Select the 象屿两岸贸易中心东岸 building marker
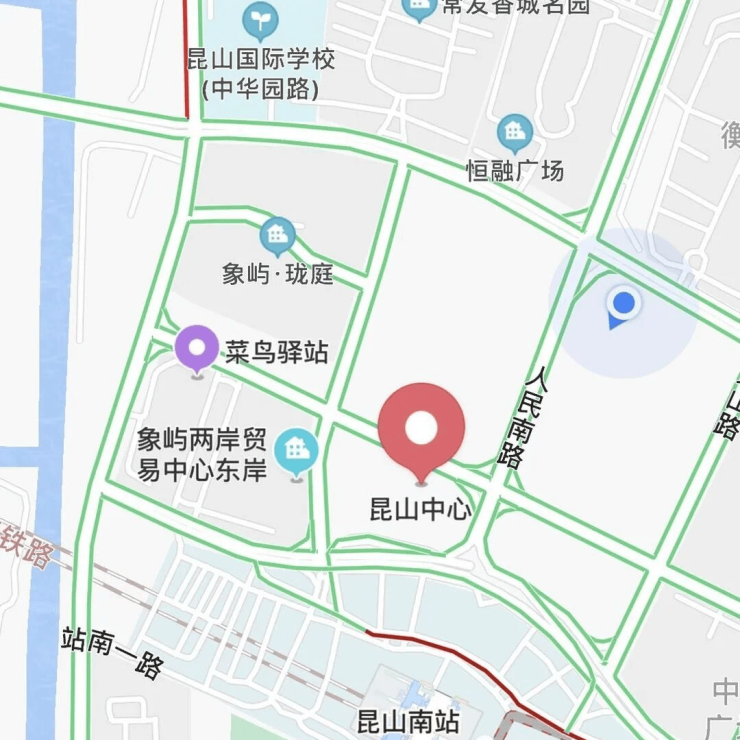This screenshot has height=740, width=740. coord(297,450)
